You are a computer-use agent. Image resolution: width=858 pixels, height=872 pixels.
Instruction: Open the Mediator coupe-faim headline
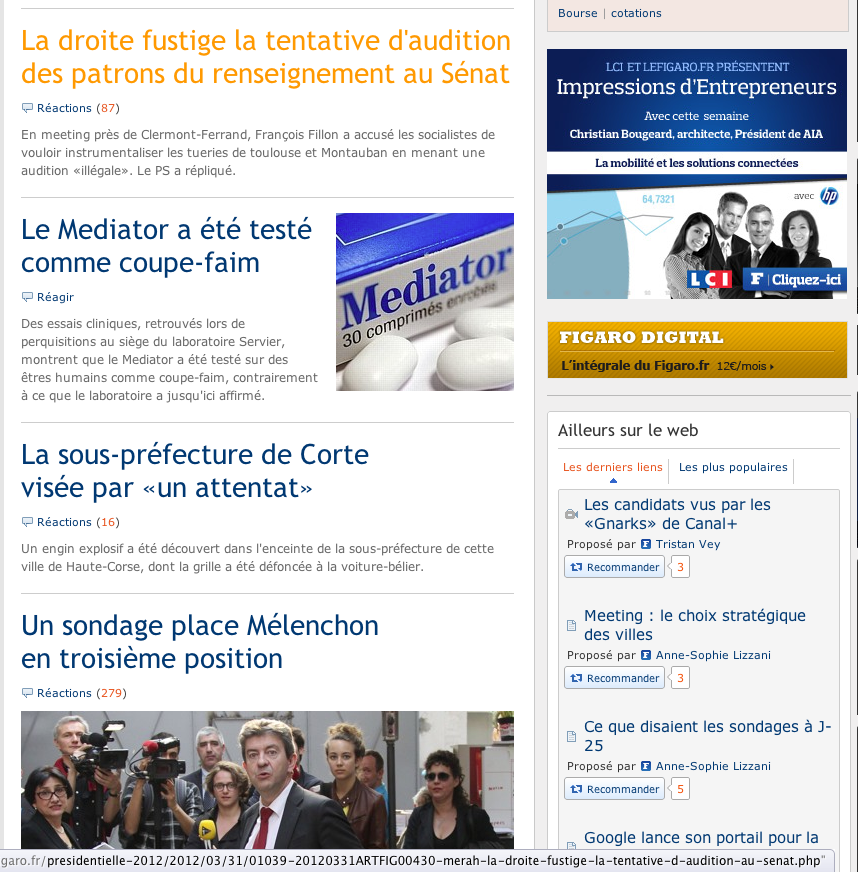point(166,246)
